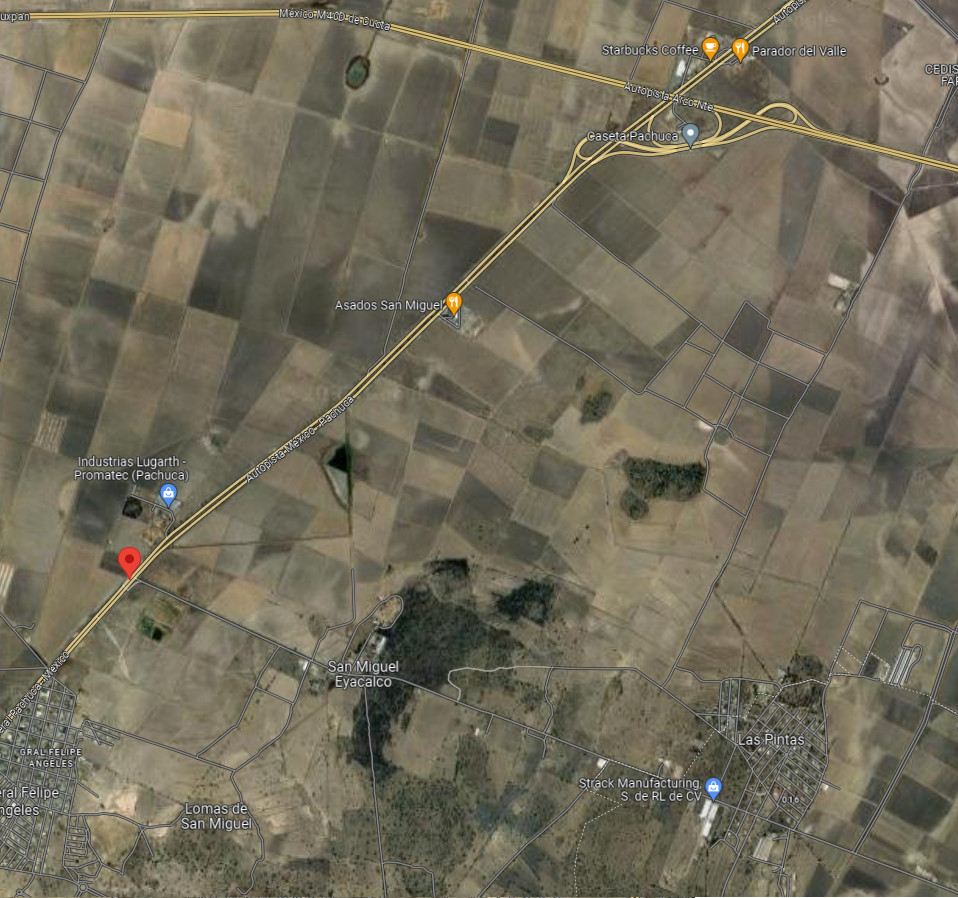Select Industrias Lugarth - Promatec shop marker
Screen dimensions: 958x898
(x=168, y=493)
